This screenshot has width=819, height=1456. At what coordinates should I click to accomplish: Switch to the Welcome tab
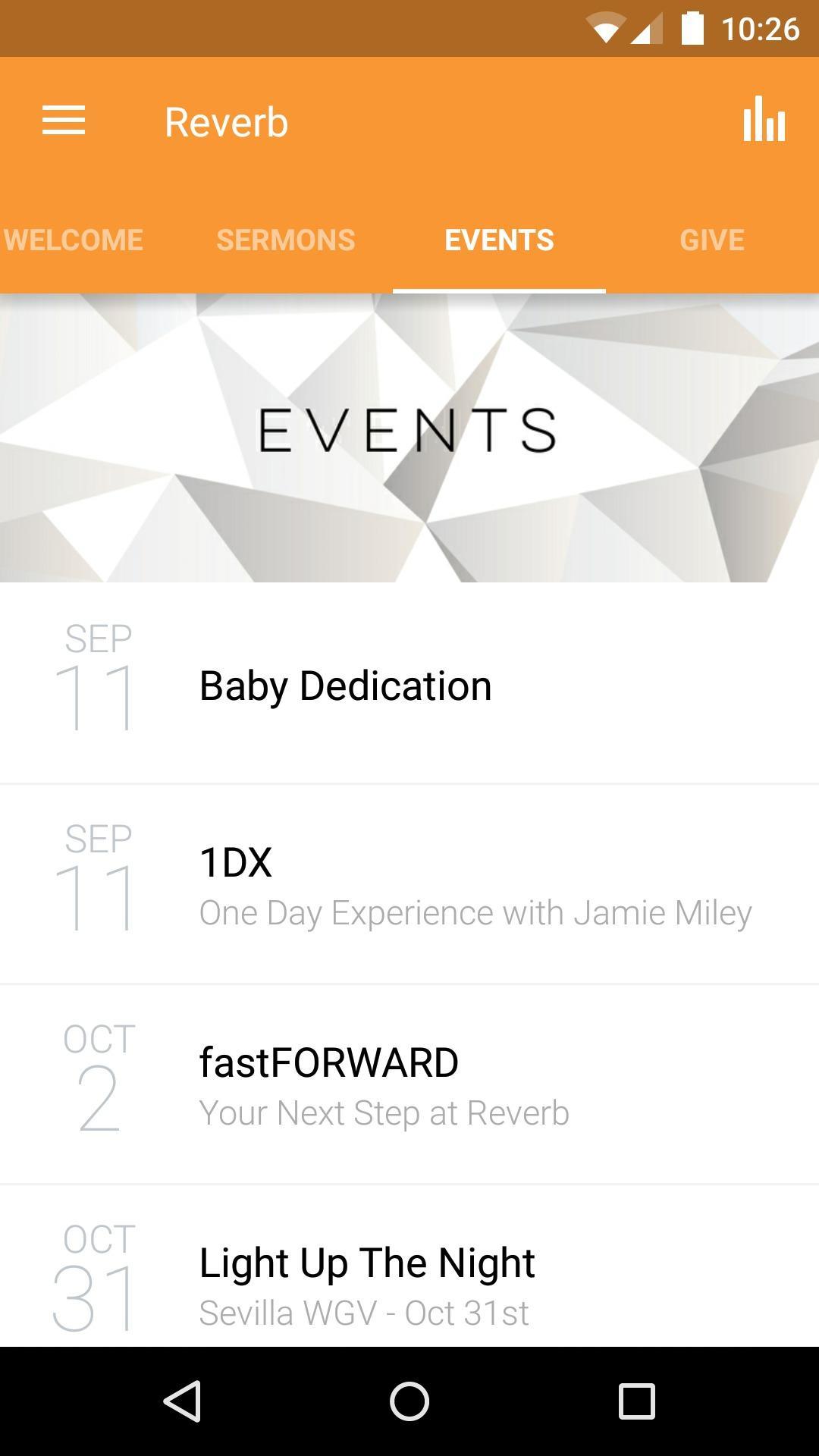click(x=73, y=240)
